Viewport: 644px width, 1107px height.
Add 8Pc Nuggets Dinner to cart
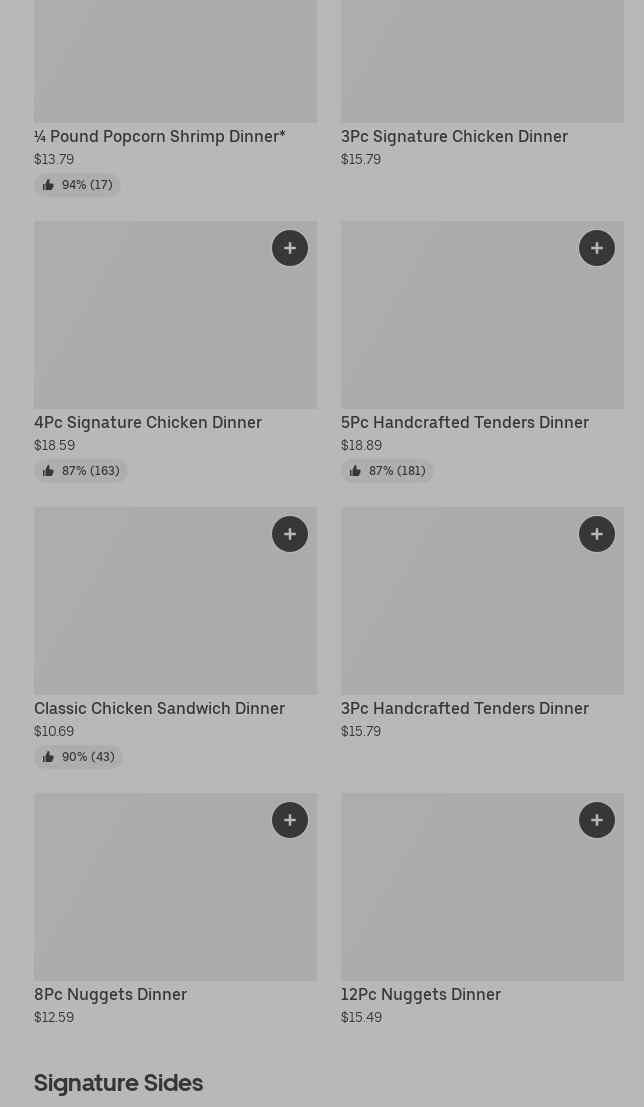tap(290, 820)
